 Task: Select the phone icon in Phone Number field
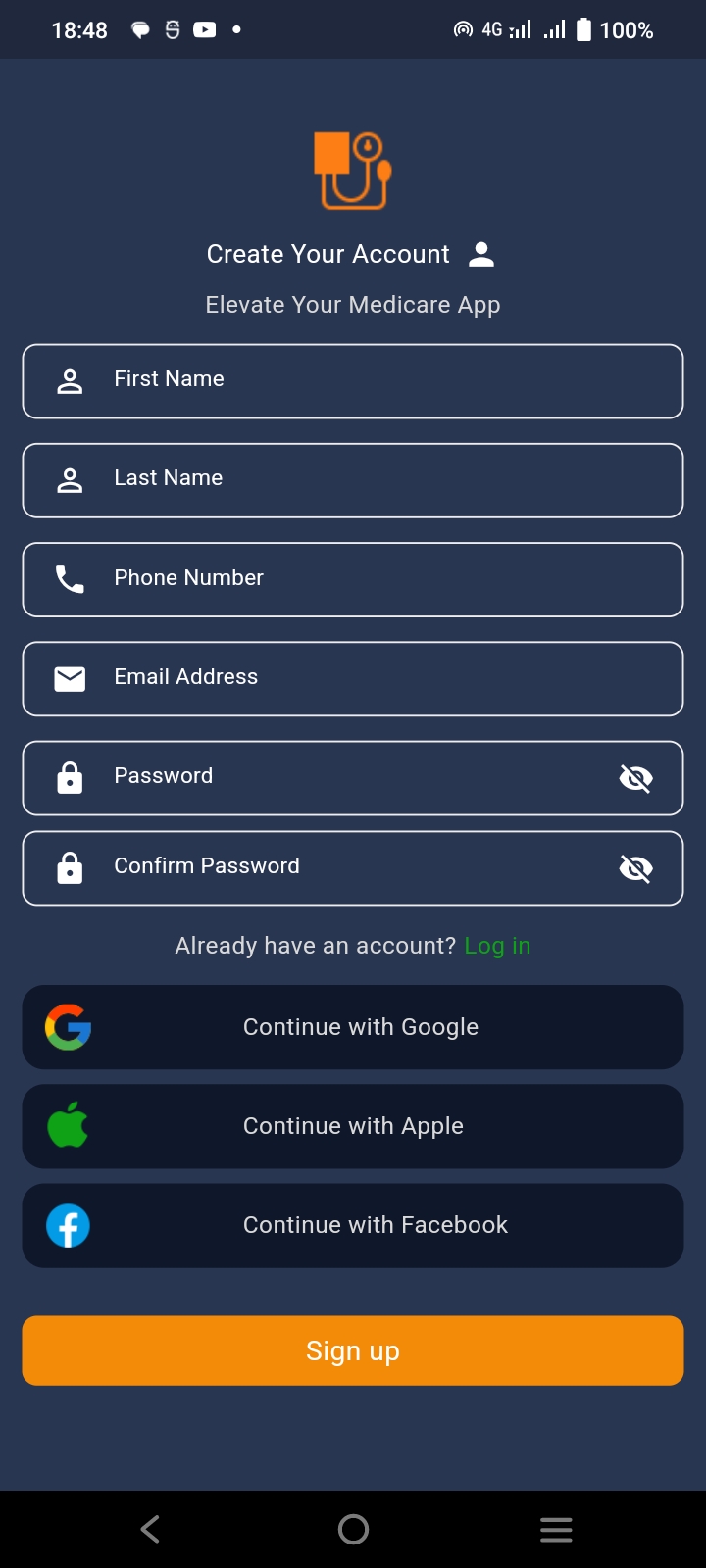70,579
